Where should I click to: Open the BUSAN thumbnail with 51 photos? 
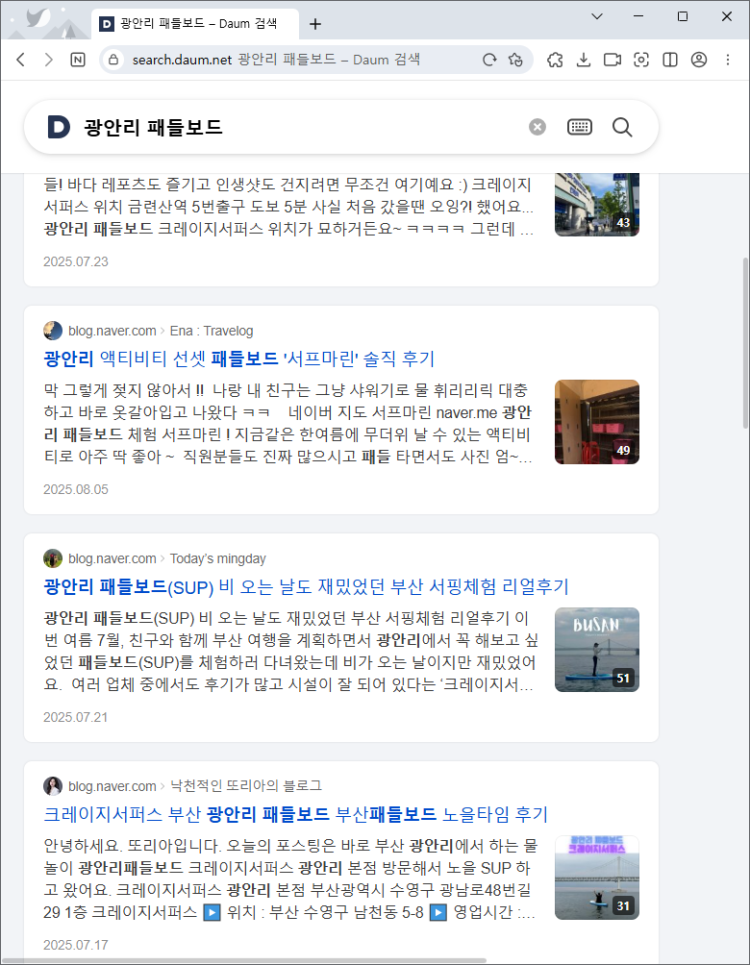pyautogui.click(x=597, y=649)
